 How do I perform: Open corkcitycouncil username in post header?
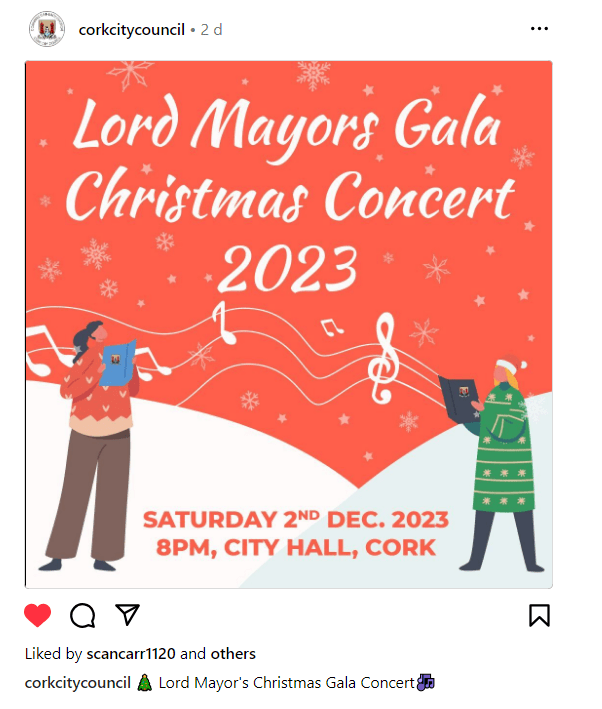click(x=131, y=30)
